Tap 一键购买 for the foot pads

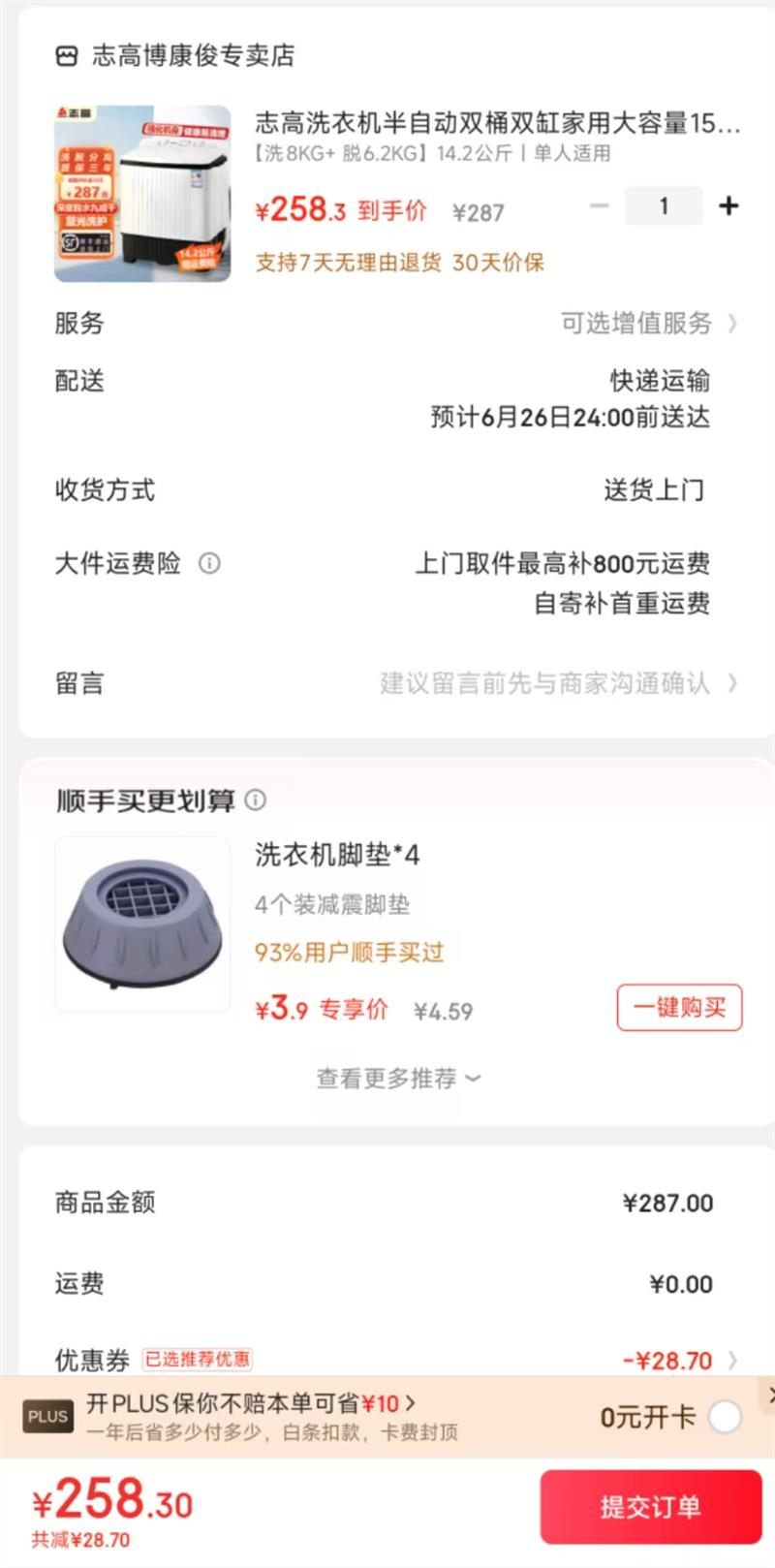679,1008
